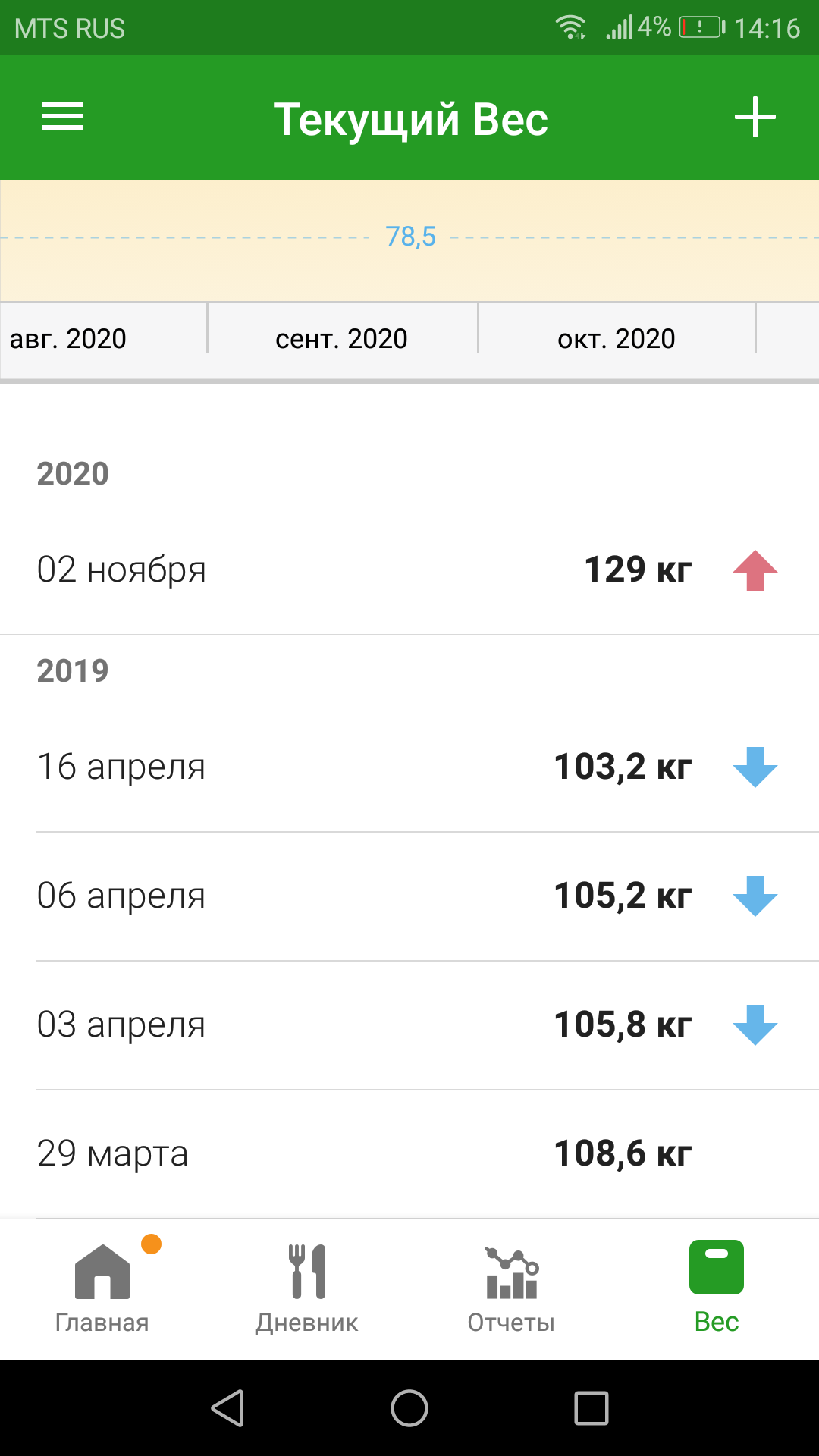Open the Отчеты tab

point(512,1289)
